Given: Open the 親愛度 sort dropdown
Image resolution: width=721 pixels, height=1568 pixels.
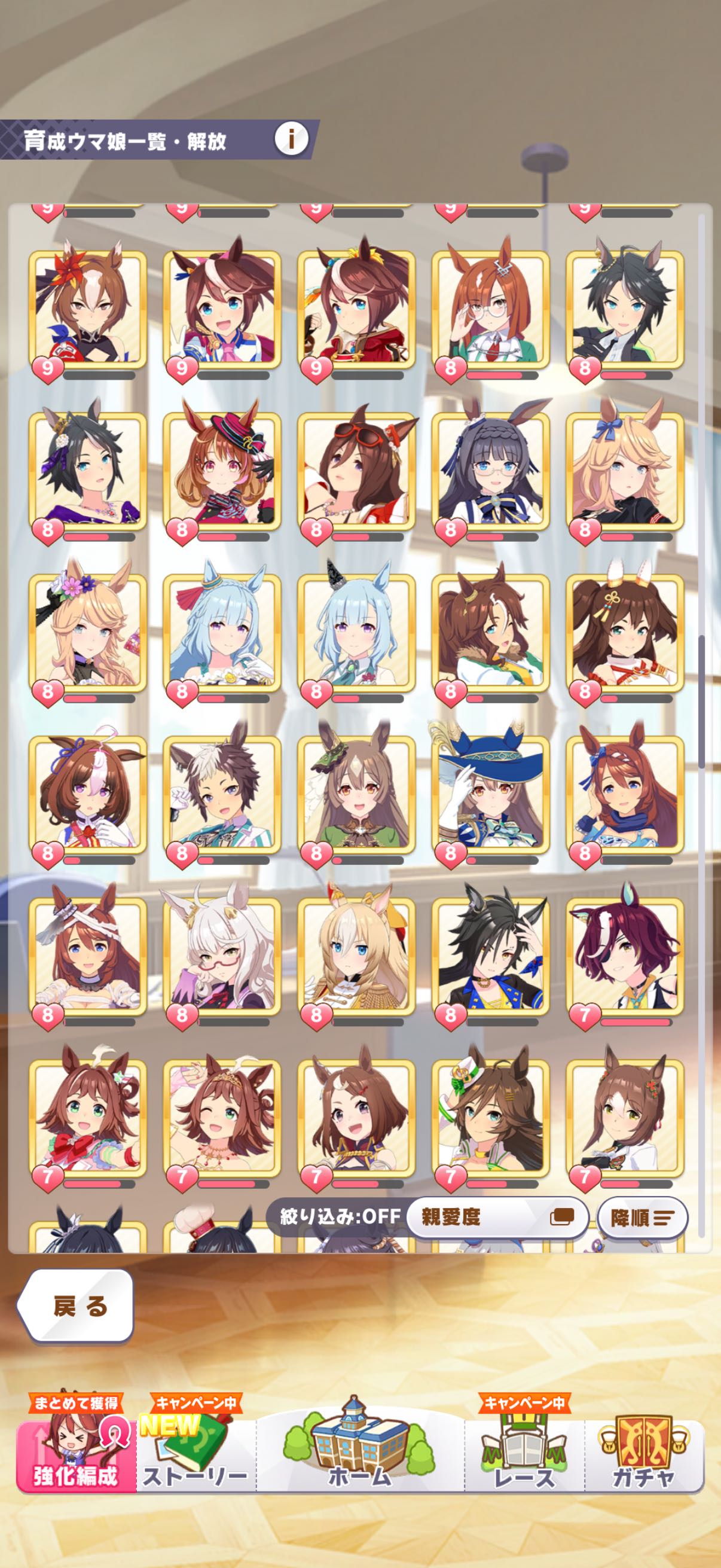Looking at the screenshot, I should coord(497,1216).
